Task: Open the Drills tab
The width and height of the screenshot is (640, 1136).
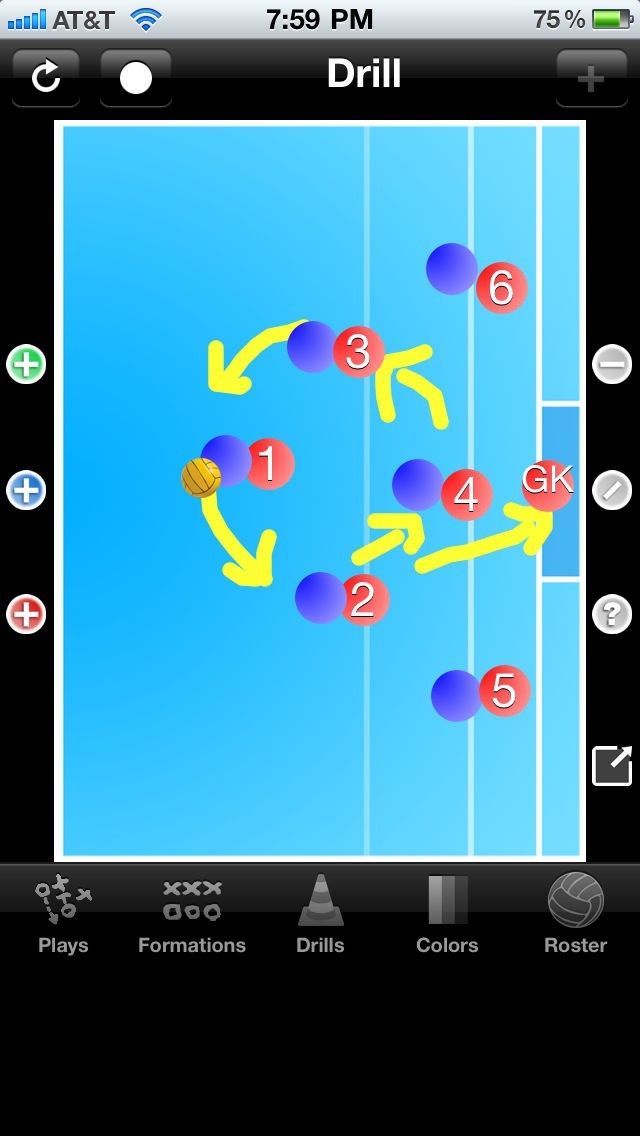Action: click(x=320, y=914)
